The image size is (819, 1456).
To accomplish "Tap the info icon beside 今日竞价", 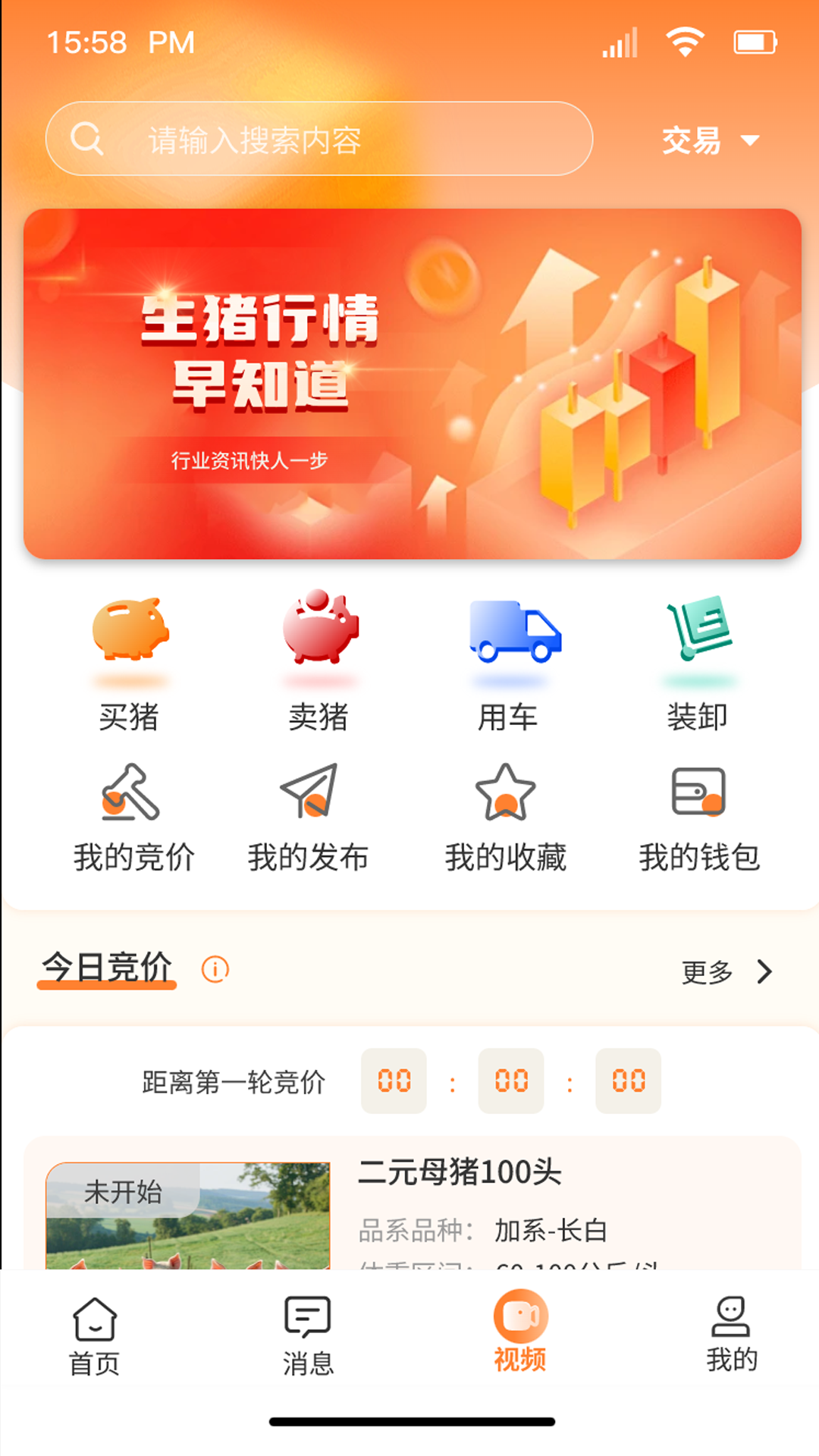I will [x=215, y=969].
